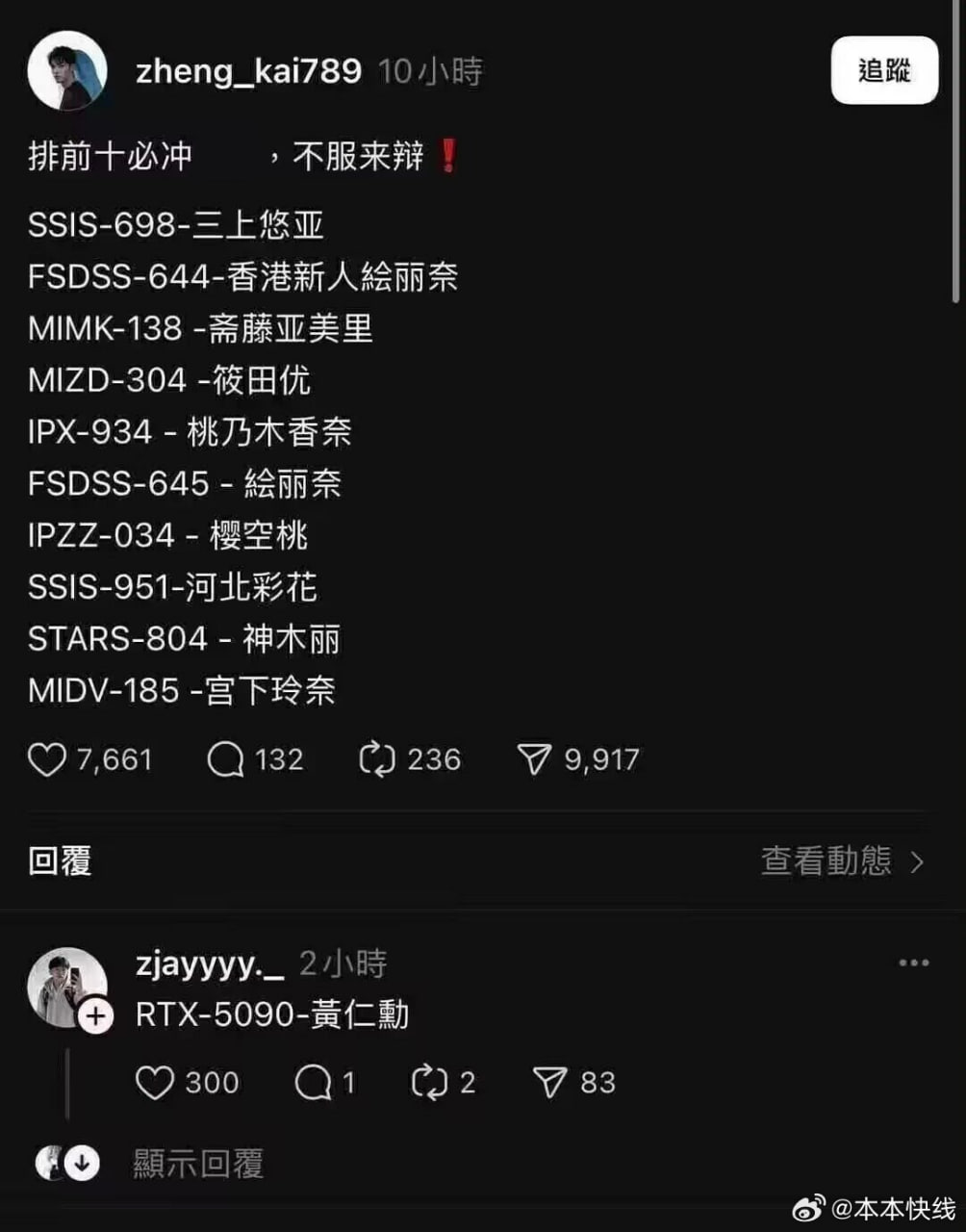Comment on zjayyyy._'s reply
This screenshot has width=966, height=1232.
(x=313, y=1083)
